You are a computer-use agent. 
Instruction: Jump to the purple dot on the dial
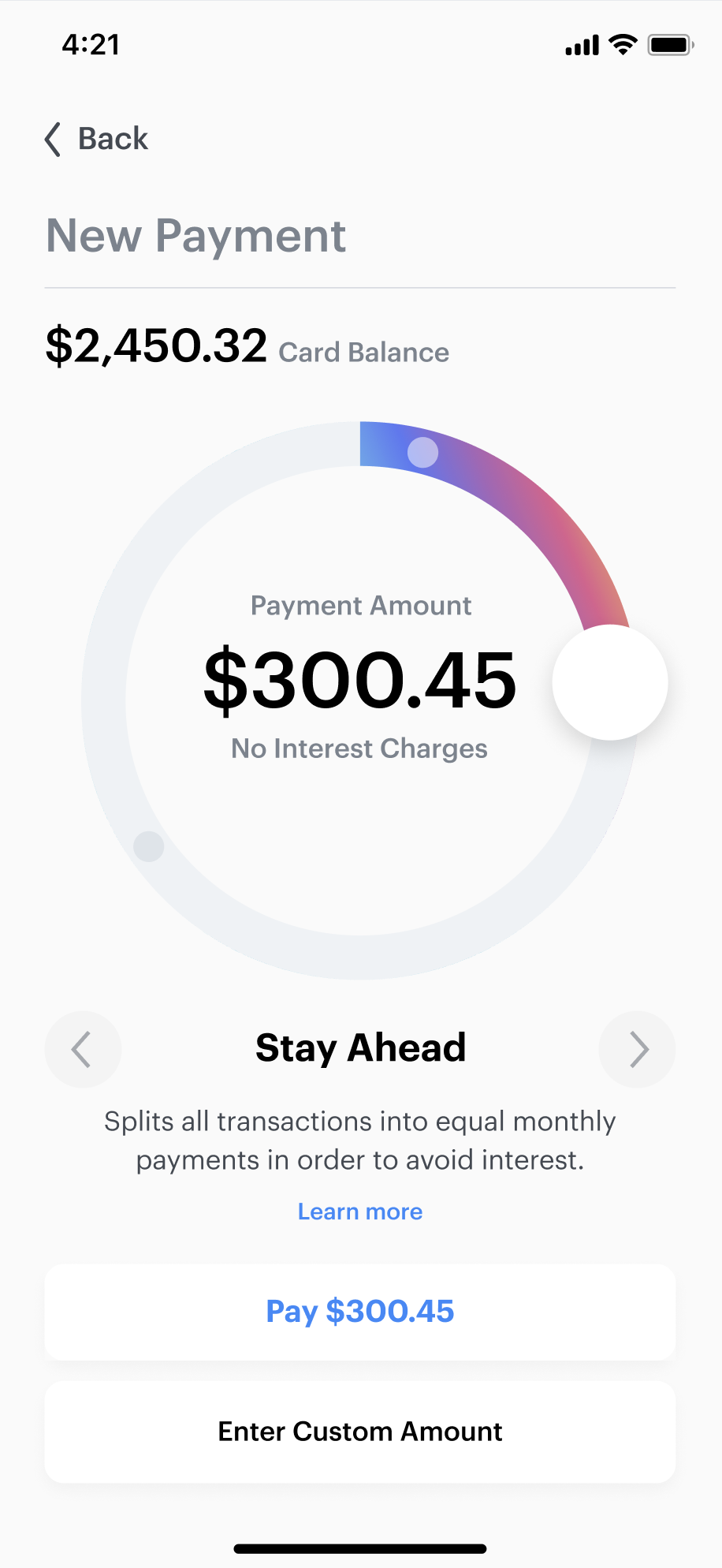pyautogui.click(x=422, y=453)
